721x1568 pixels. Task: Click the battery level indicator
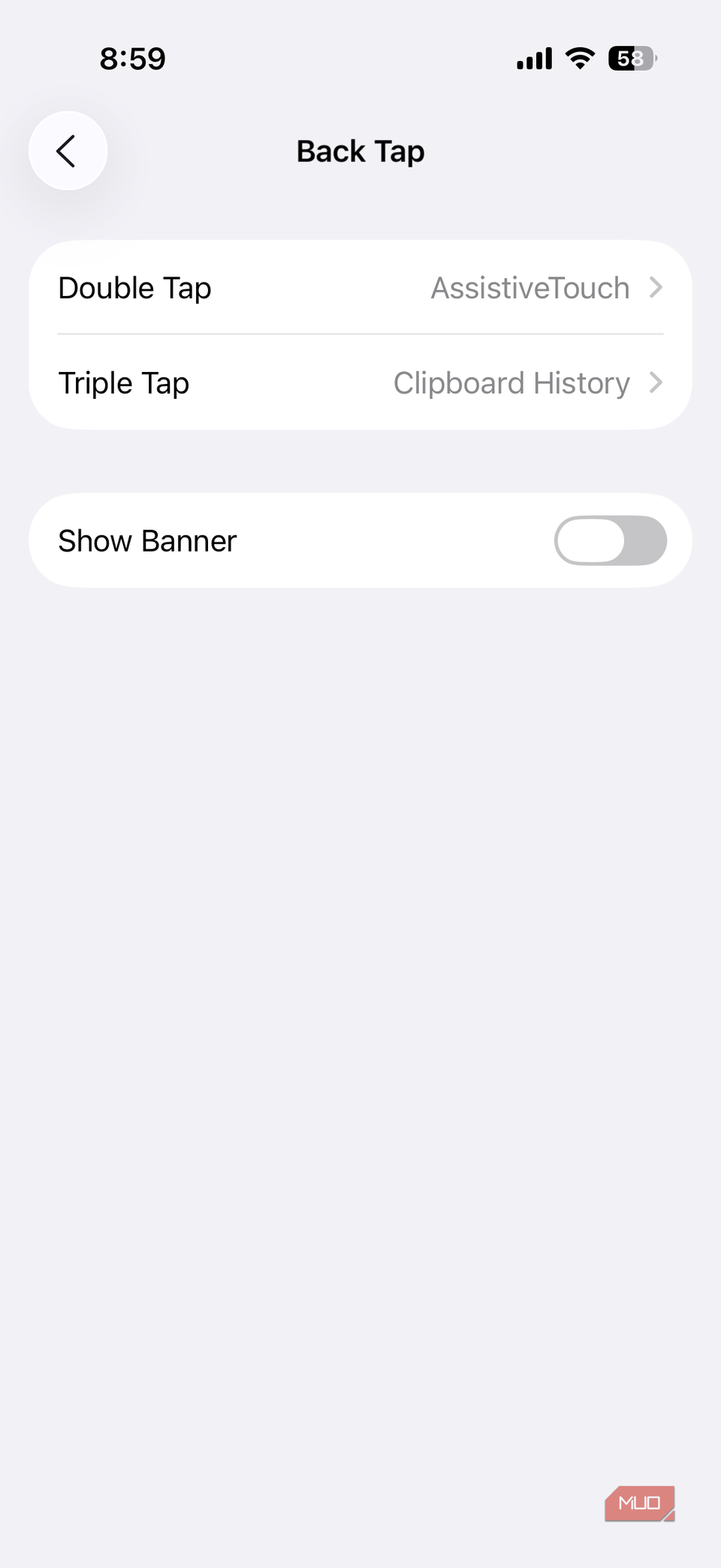[631, 59]
